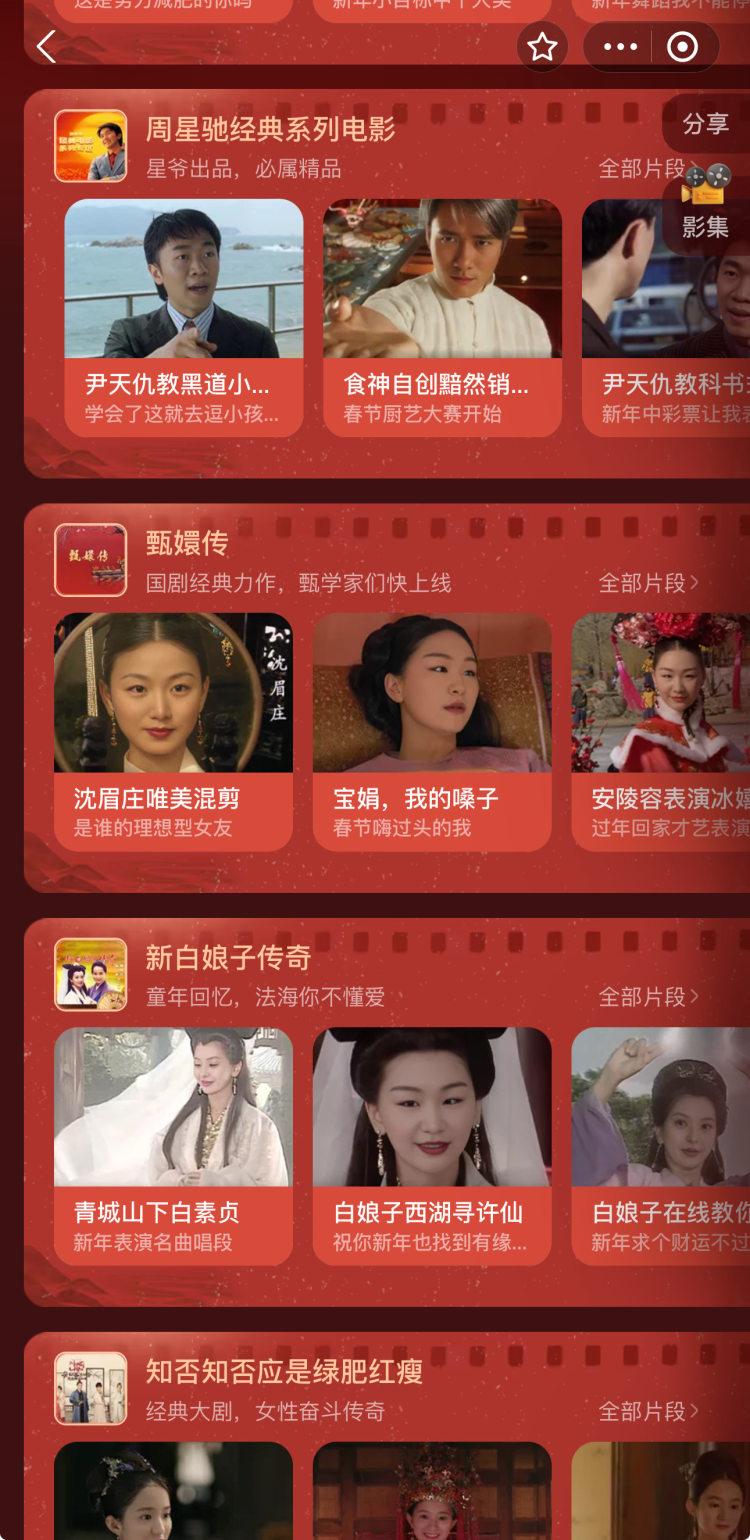Go back with the top-left arrow

pos(46,47)
